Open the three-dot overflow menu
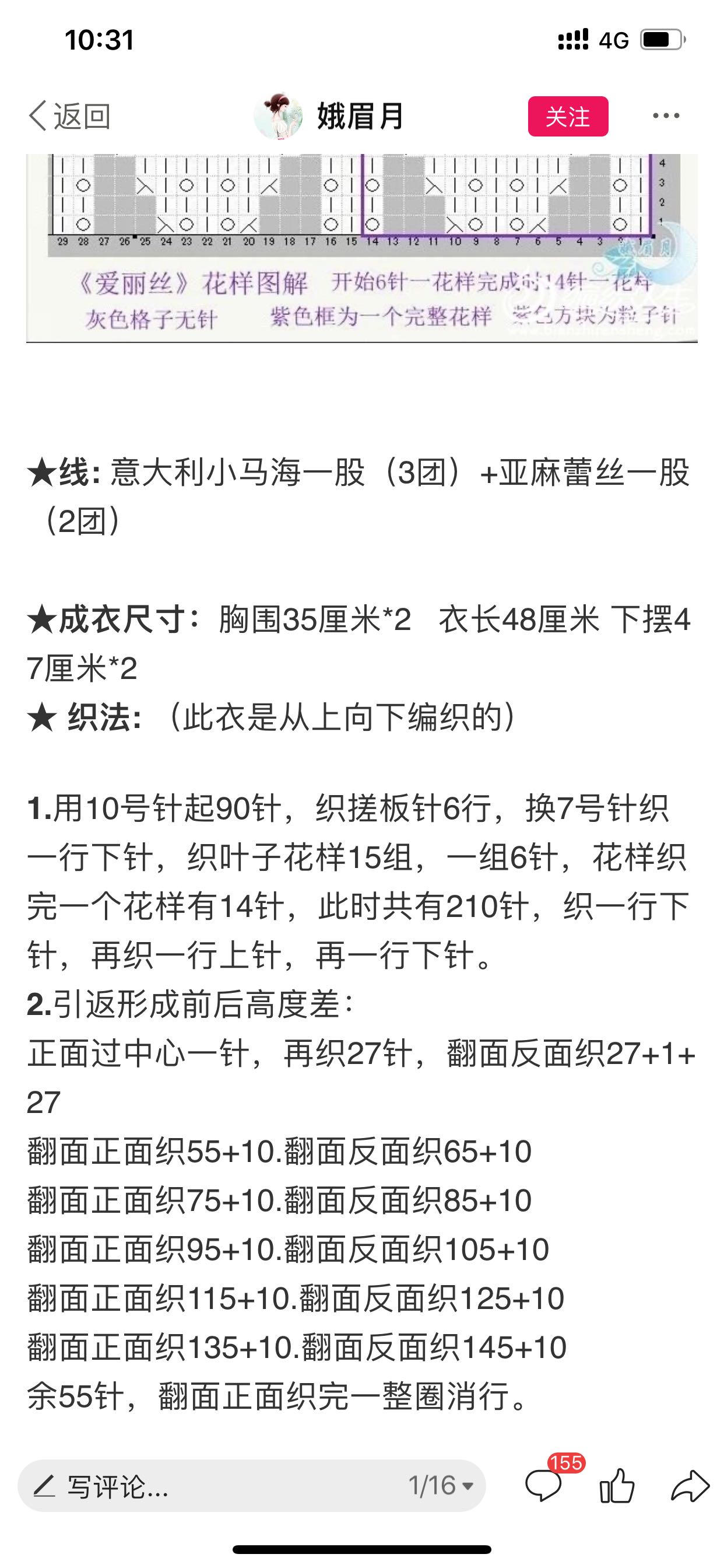The image size is (724, 1568). click(x=666, y=116)
